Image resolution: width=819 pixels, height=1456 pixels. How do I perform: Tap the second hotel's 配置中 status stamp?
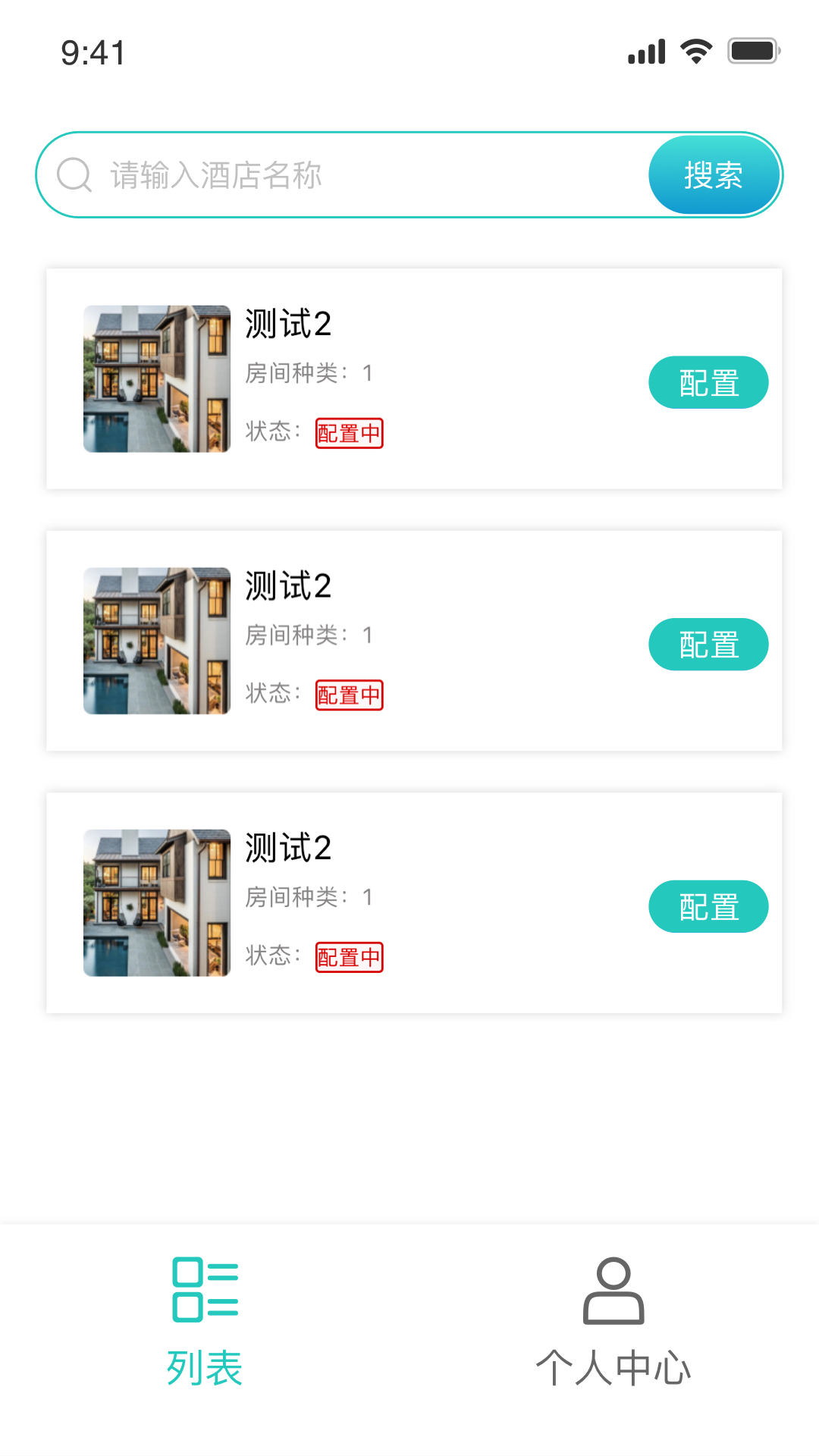tap(349, 695)
